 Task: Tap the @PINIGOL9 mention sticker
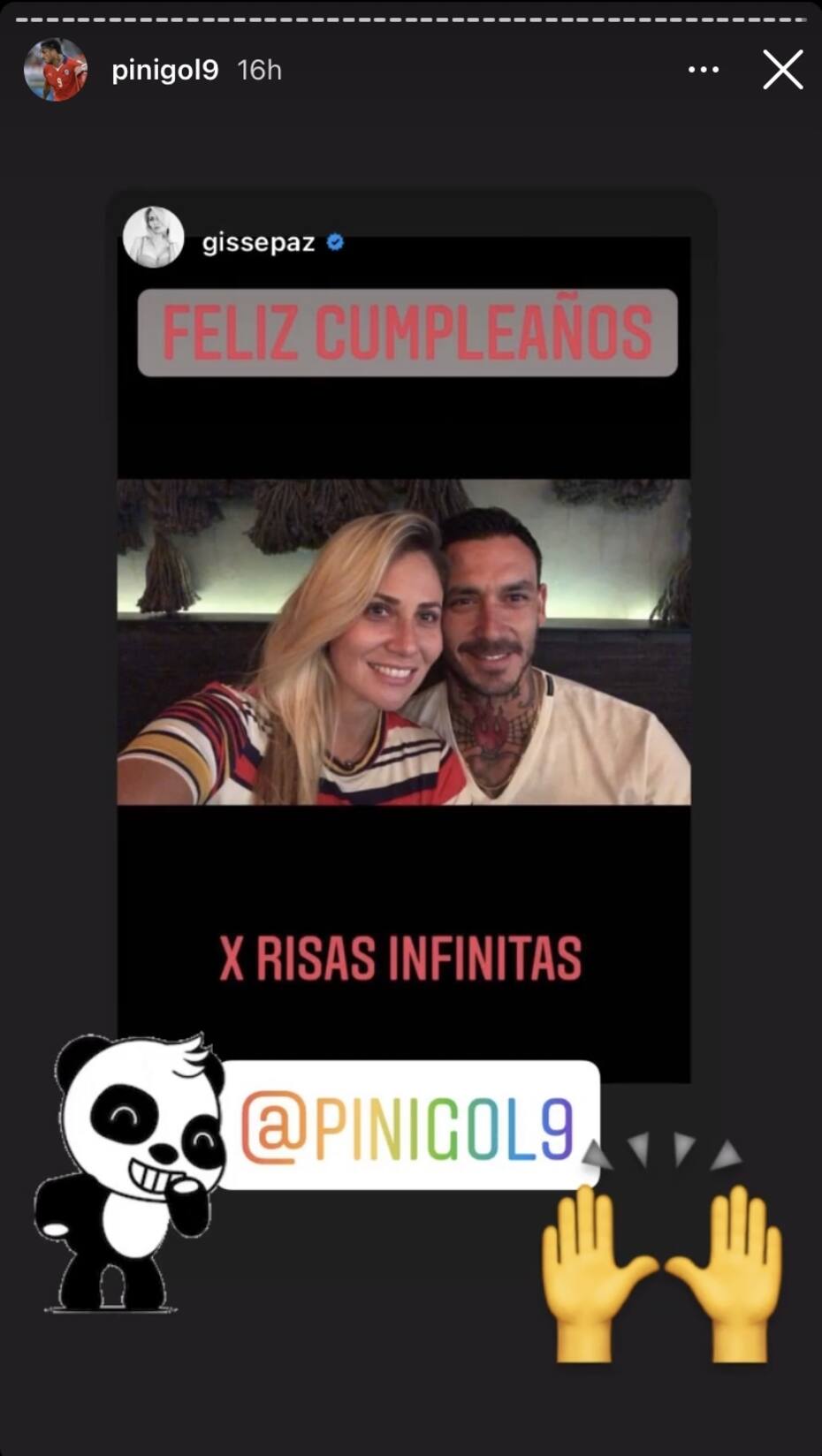(408, 1126)
